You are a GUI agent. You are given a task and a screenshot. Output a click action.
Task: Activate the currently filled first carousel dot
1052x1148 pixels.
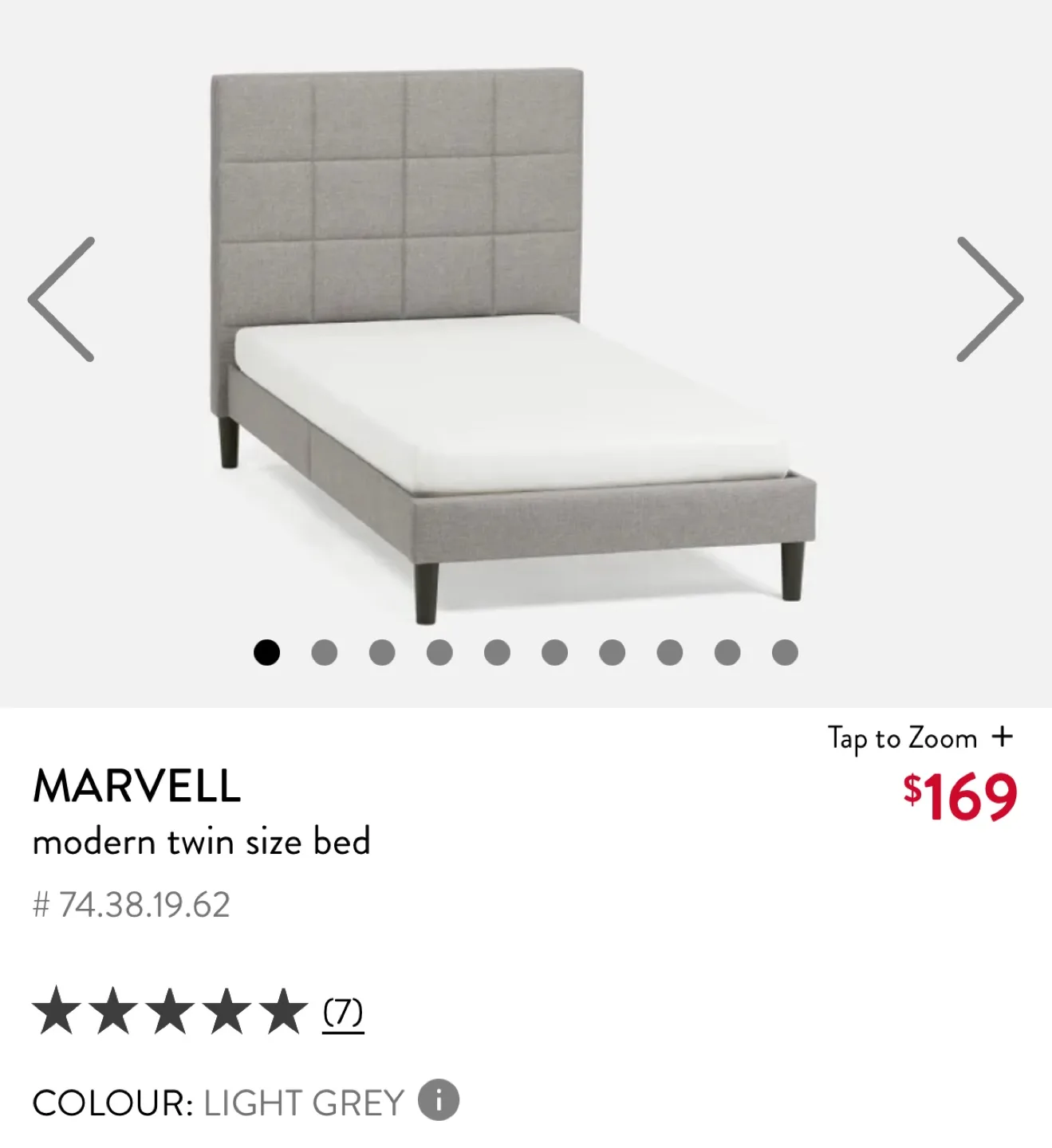pos(266,652)
